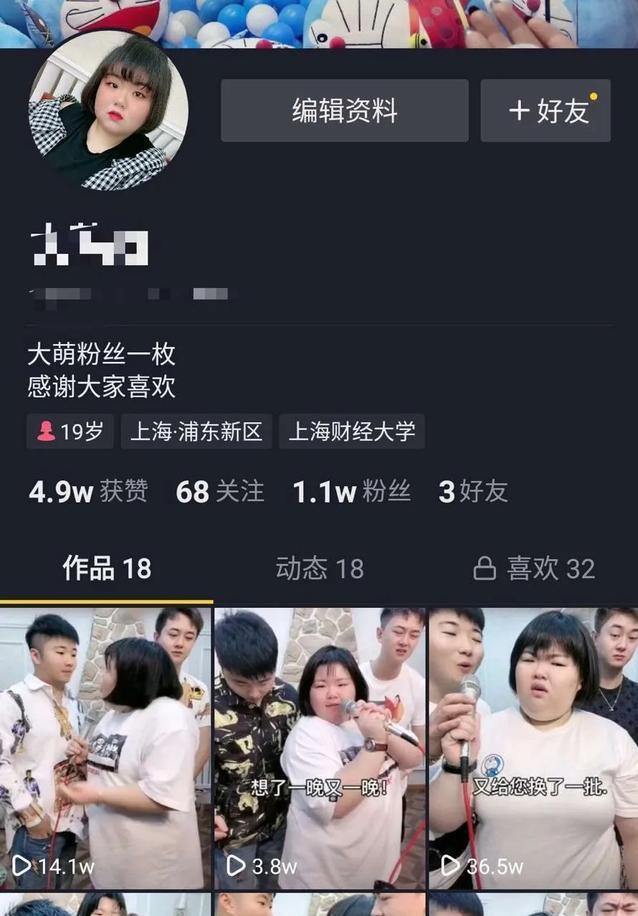
Task: Switch to the 作品 18 tab
Action: click(107, 569)
